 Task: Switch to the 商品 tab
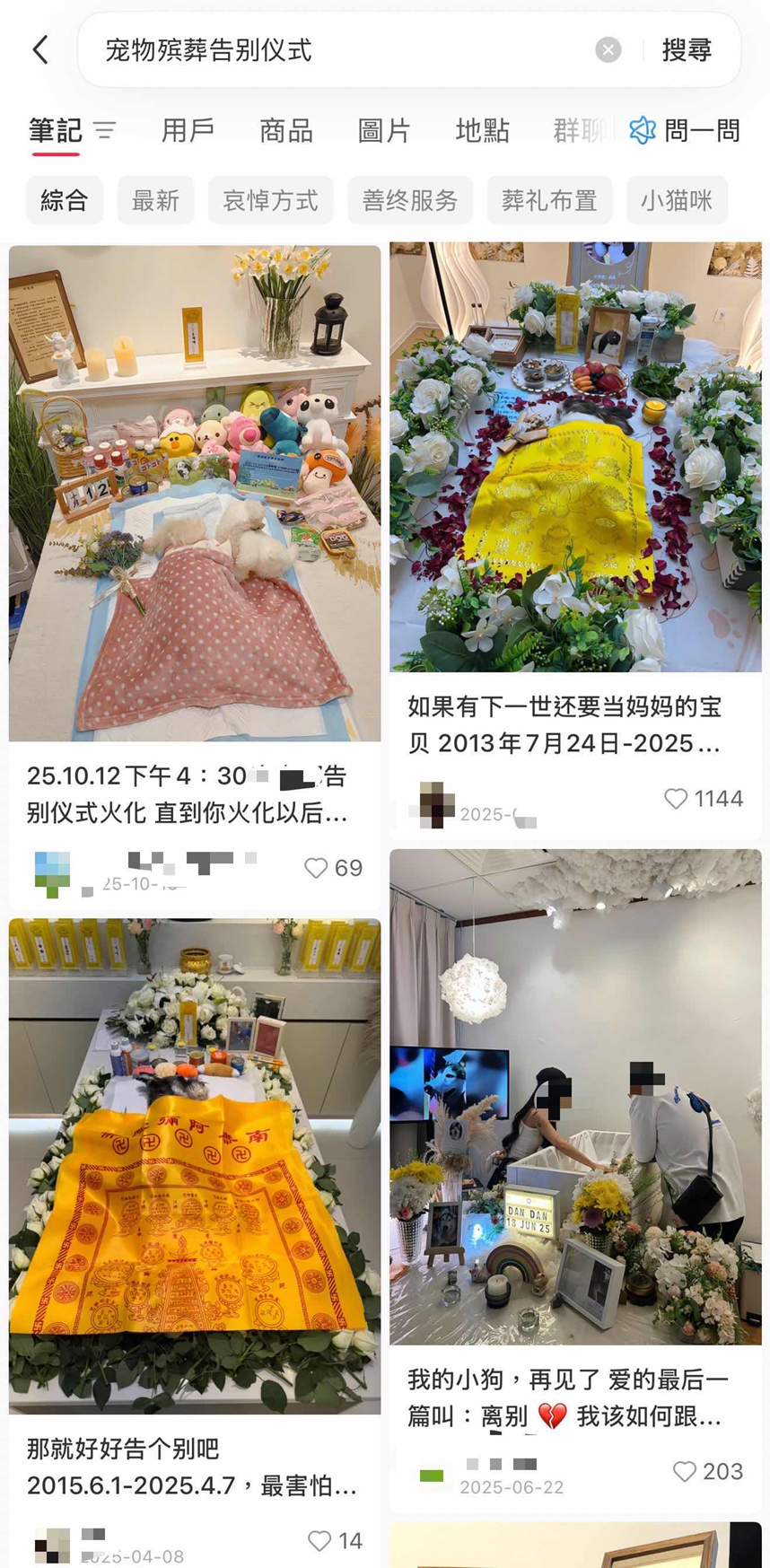click(x=286, y=131)
